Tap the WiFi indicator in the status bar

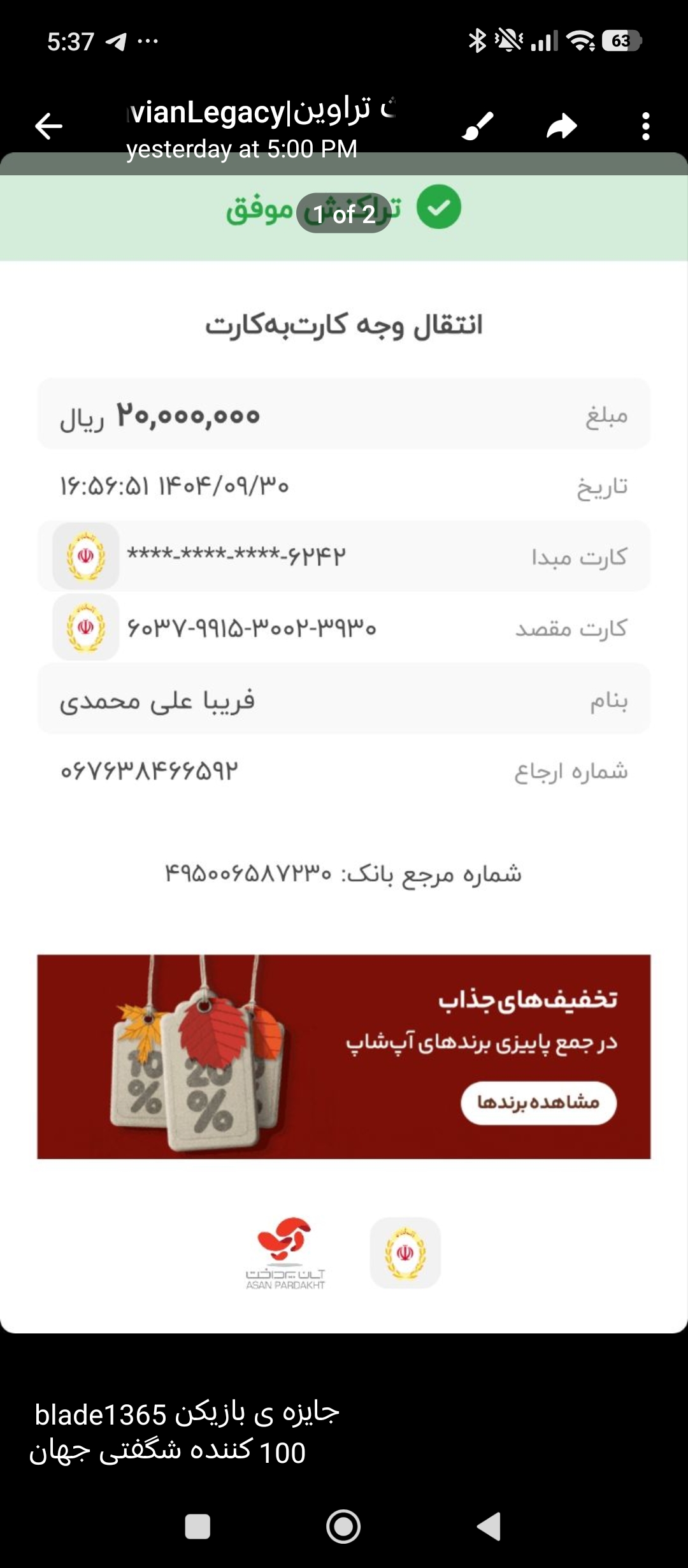tap(578, 40)
